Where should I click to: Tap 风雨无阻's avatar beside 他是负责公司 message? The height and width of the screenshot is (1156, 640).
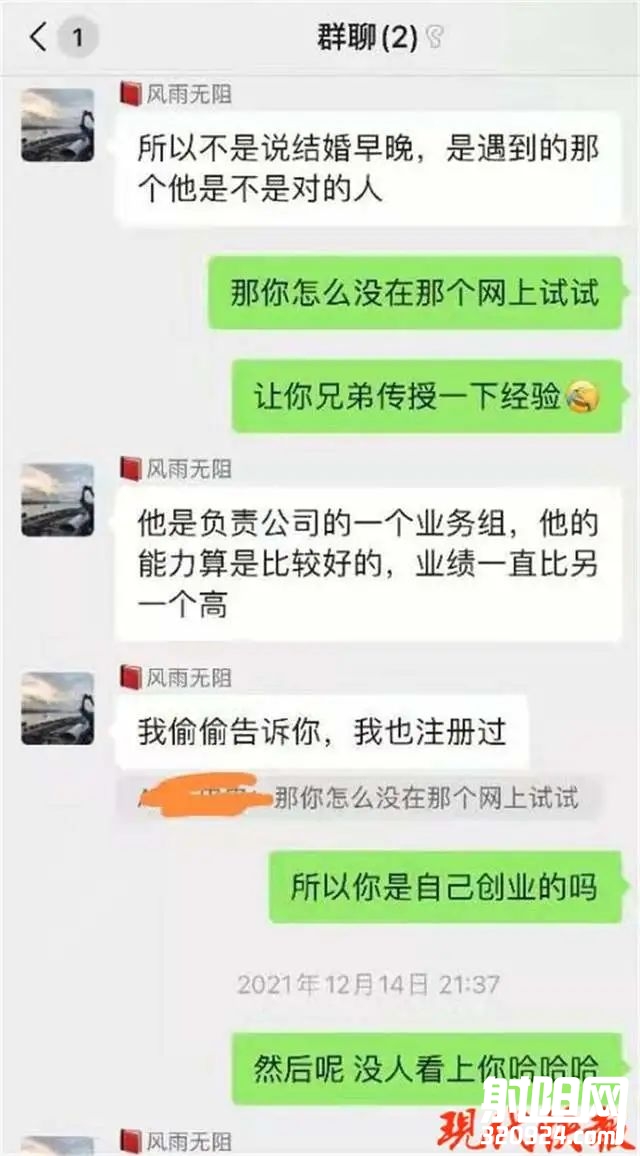pos(58,500)
